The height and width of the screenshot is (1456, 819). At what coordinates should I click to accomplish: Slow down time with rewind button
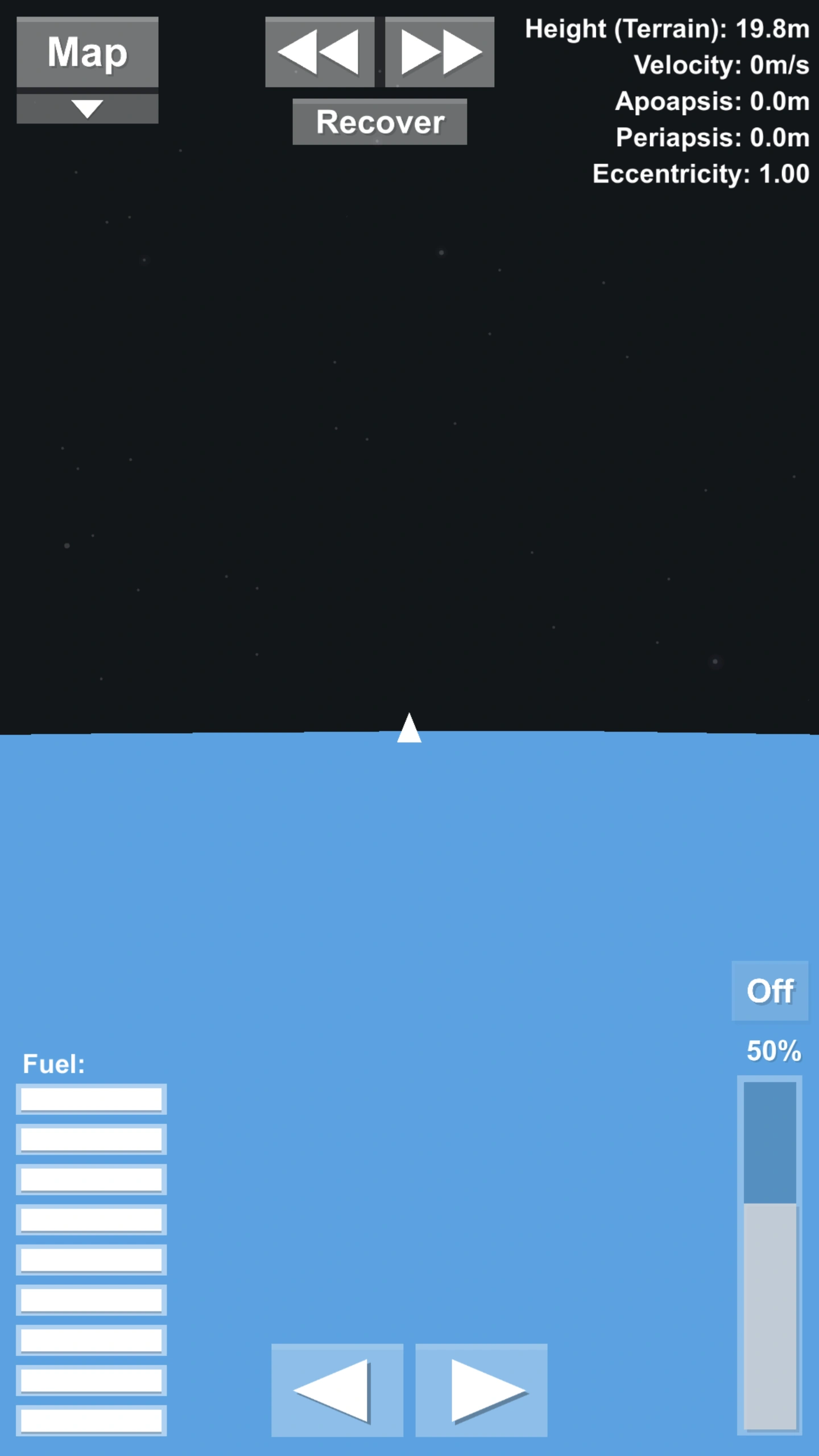pos(320,52)
